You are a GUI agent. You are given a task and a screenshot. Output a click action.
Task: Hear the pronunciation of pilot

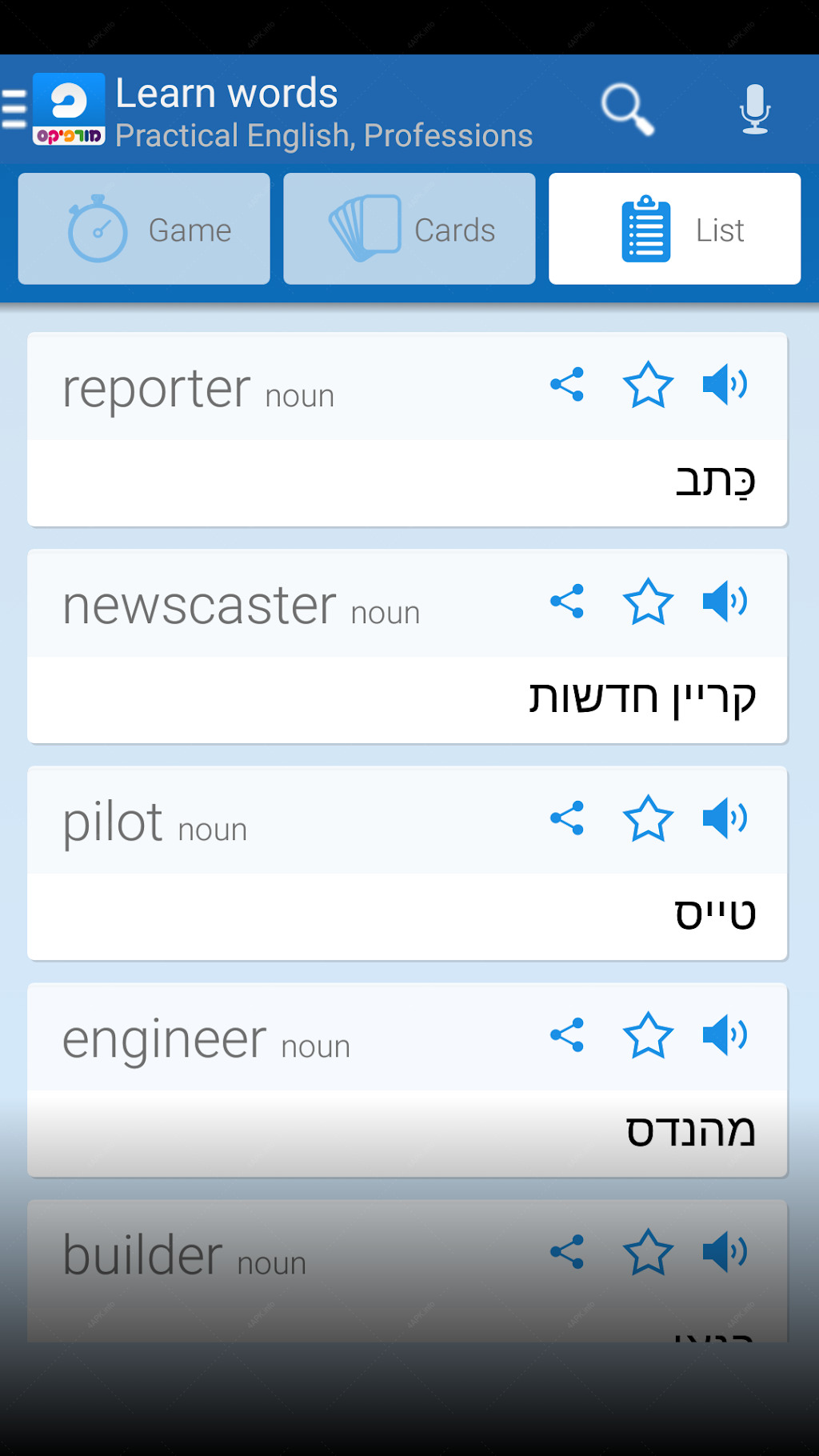click(725, 818)
